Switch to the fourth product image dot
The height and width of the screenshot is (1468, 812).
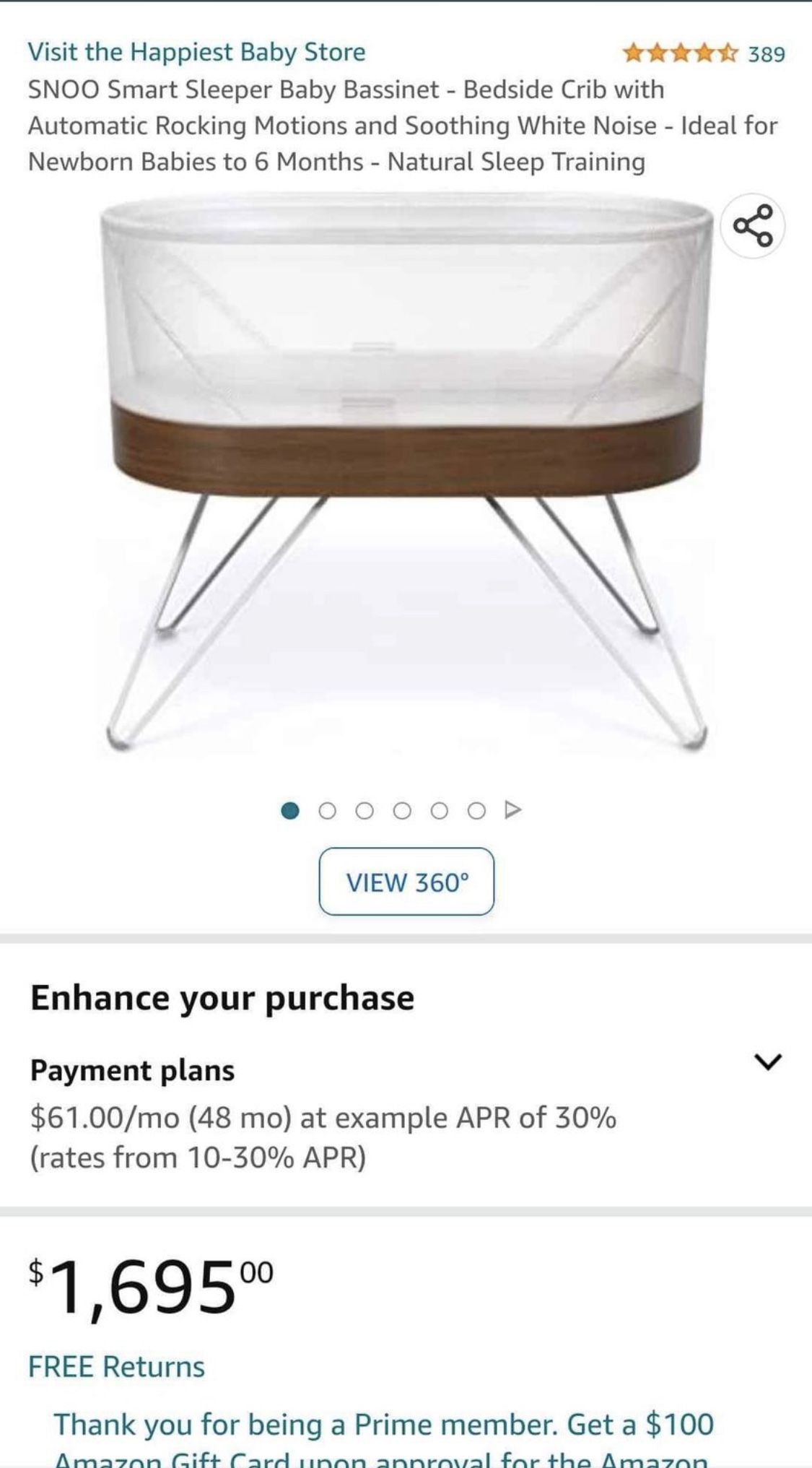(402, 811)
